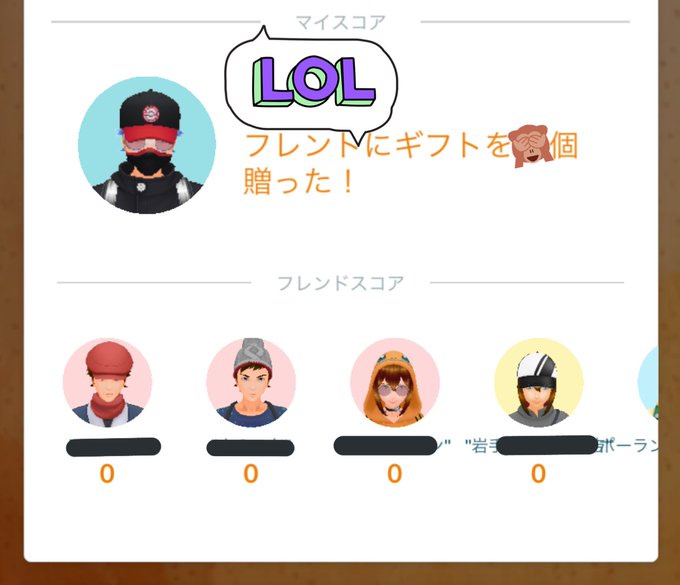Screen dimensions: 680x585
Task: Open friend avatar with the white headband
Action: coord(538,382)
